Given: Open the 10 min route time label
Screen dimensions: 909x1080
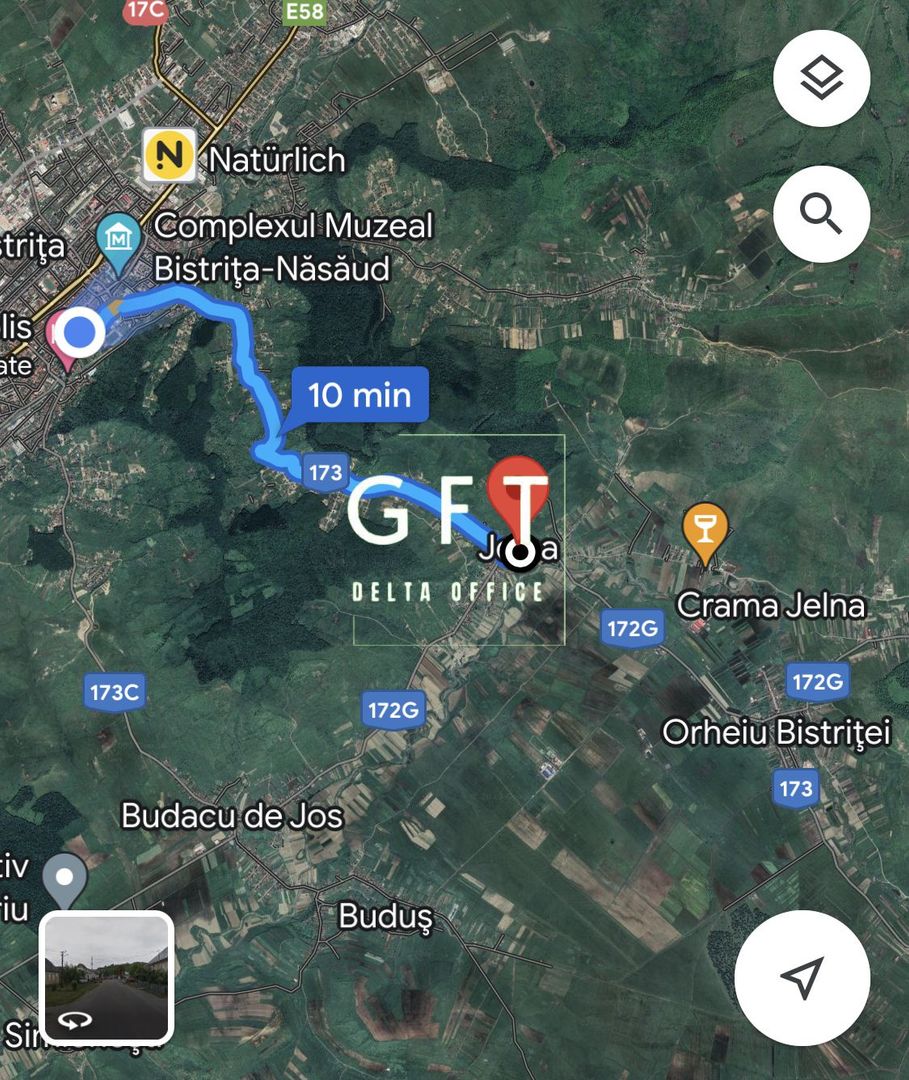Looking at the screenshot, I should (x=358, y=395).
